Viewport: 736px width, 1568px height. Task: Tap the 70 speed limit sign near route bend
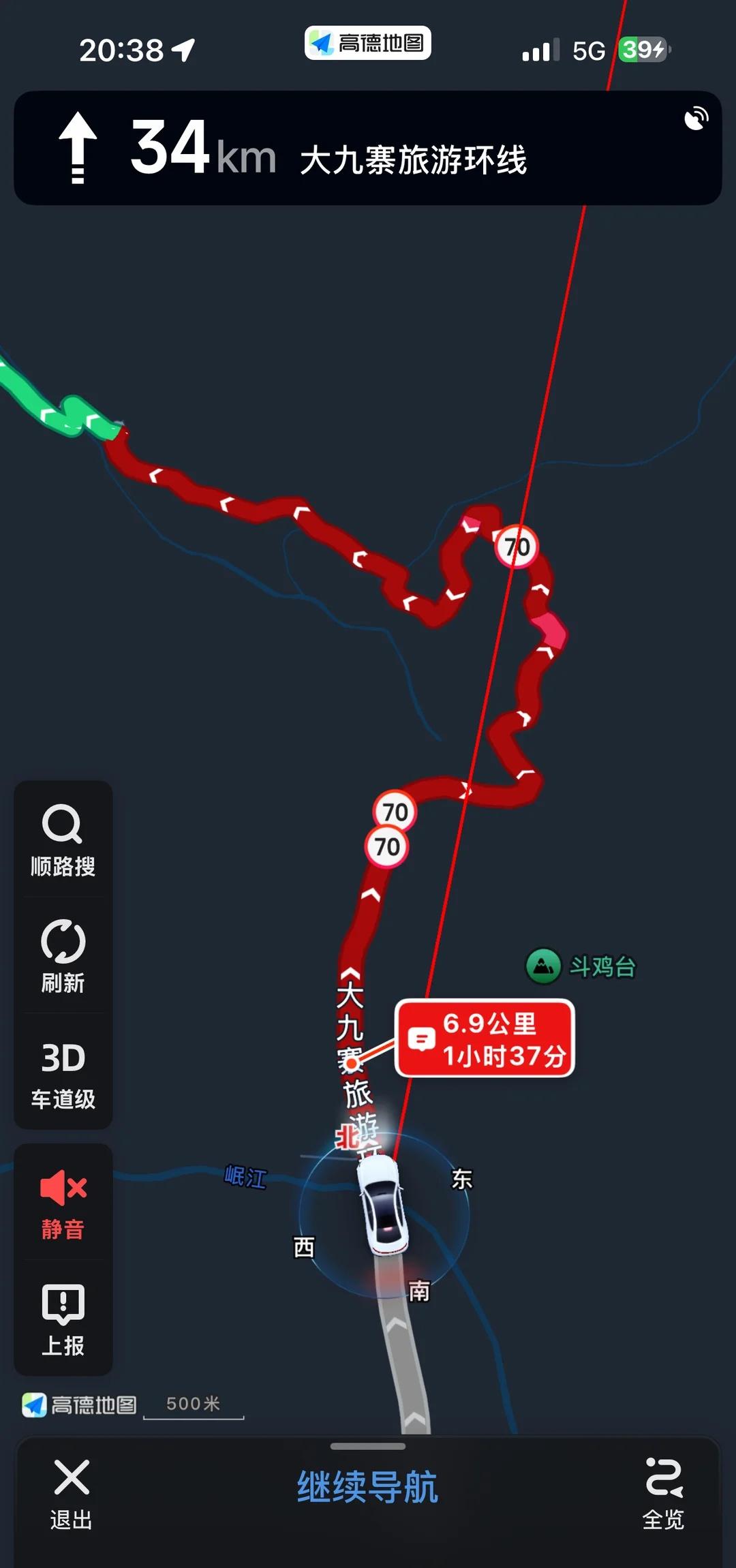point(517,545)
